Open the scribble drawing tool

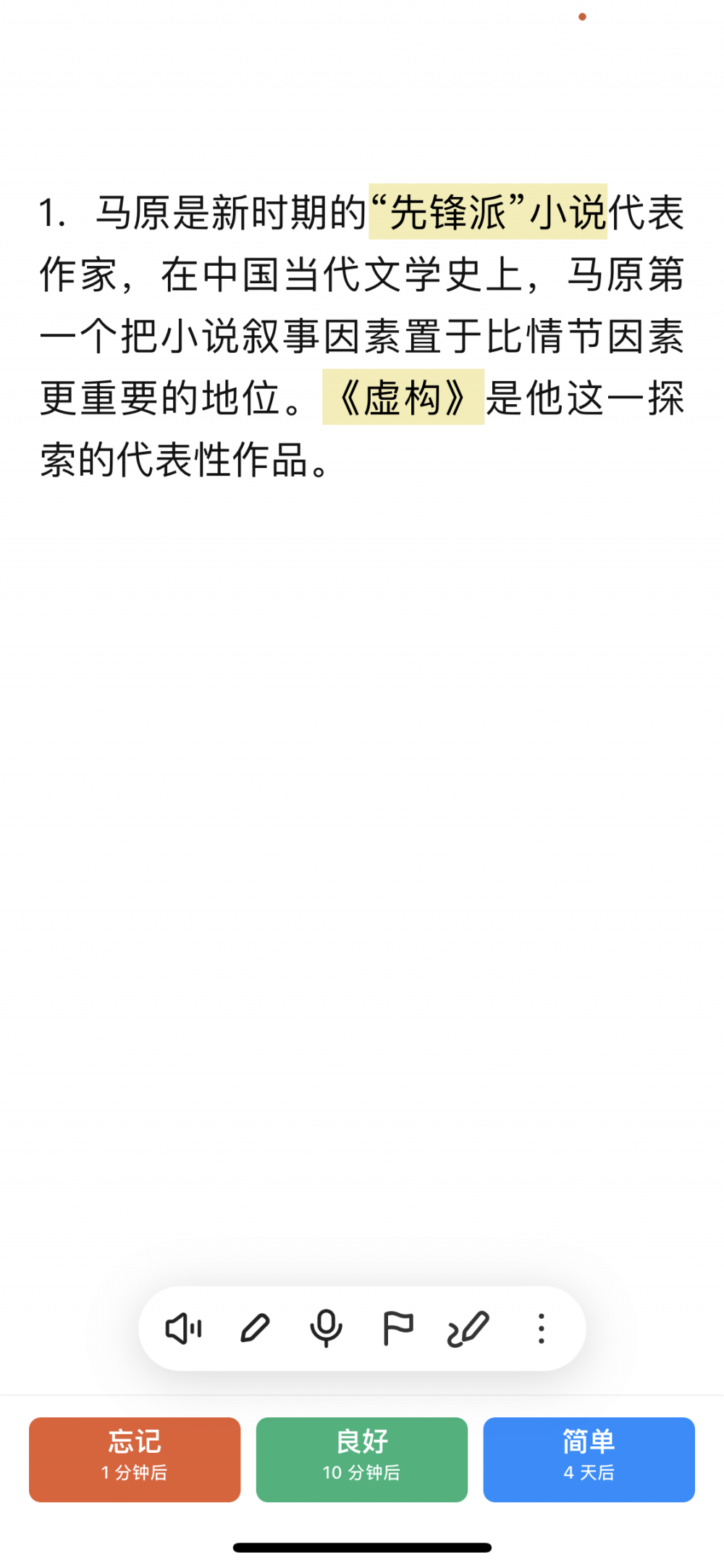click(x=468, y=1329)
